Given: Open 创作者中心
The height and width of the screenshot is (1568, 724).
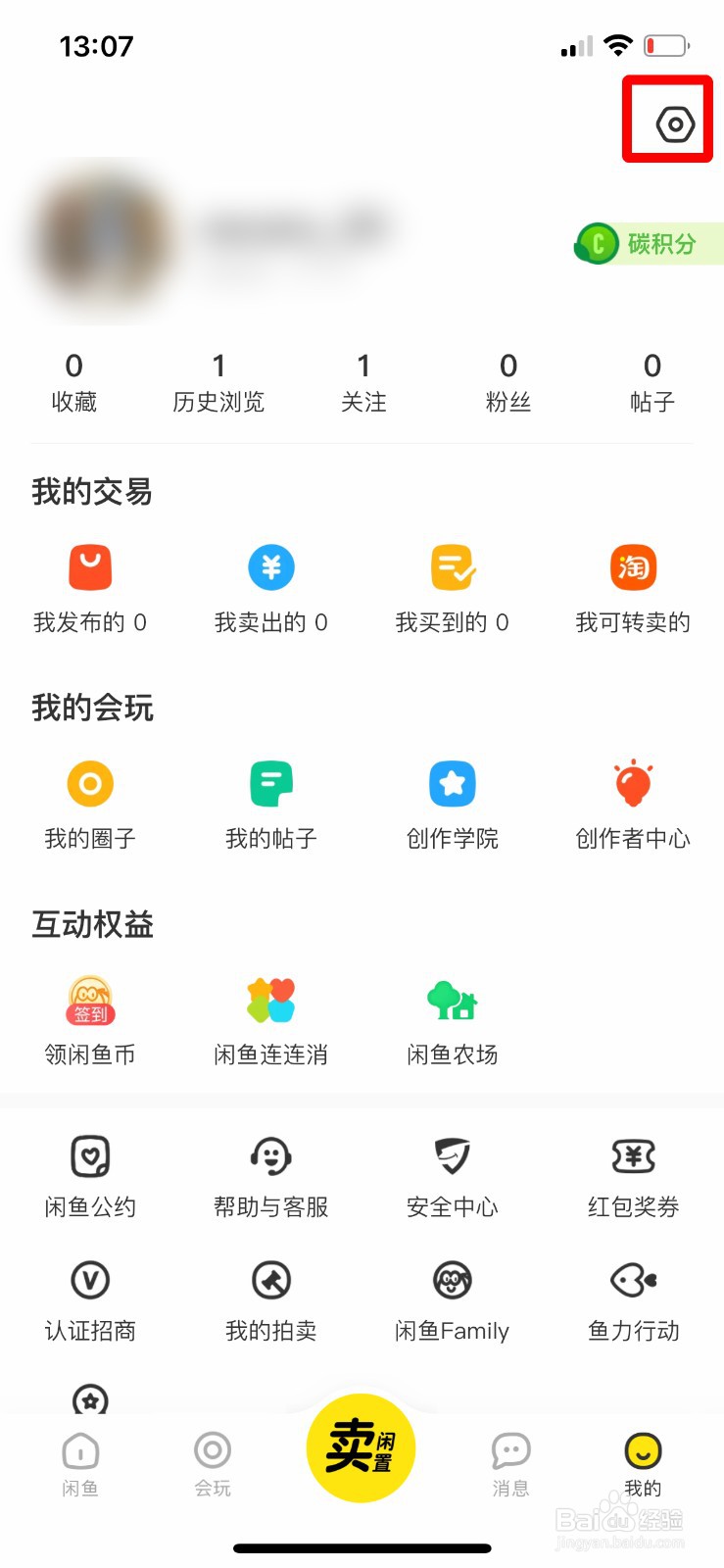Looking at the screenshot, I should (x=633, y=806).
